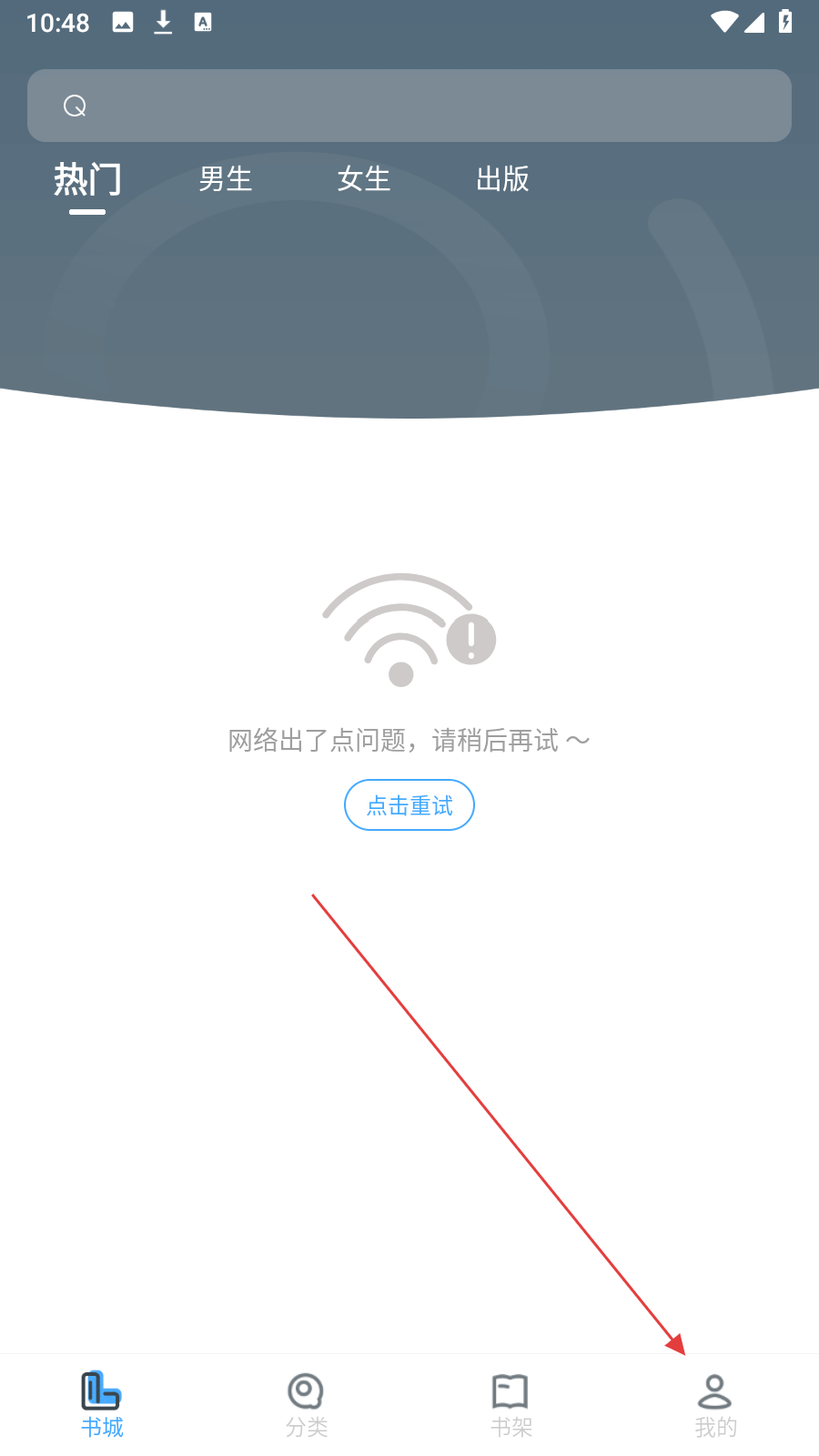
Task: Switch to the 我的 profile tab
Action: click(x=716, y=1405)
